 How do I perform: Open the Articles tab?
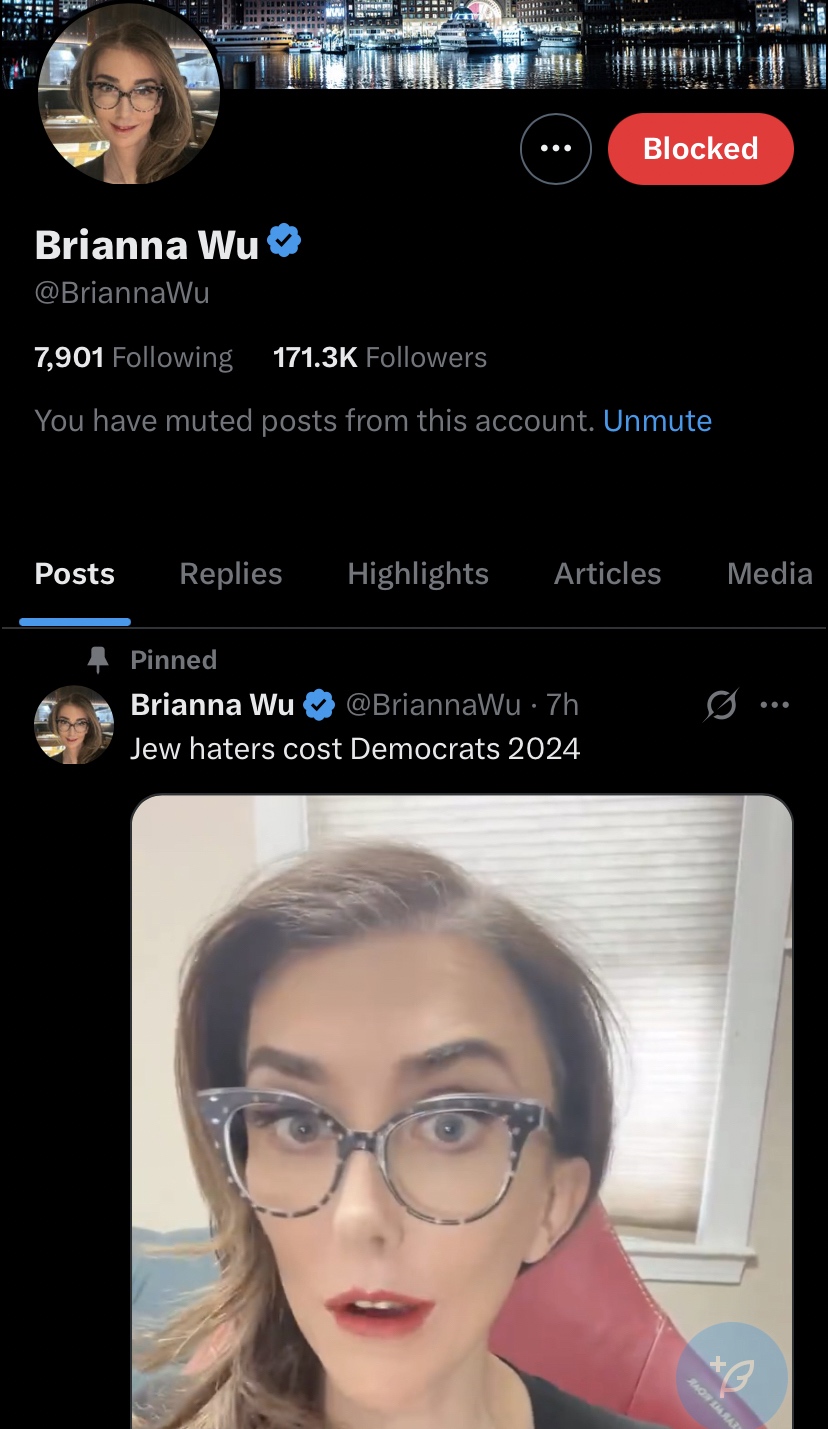point(607,573)
